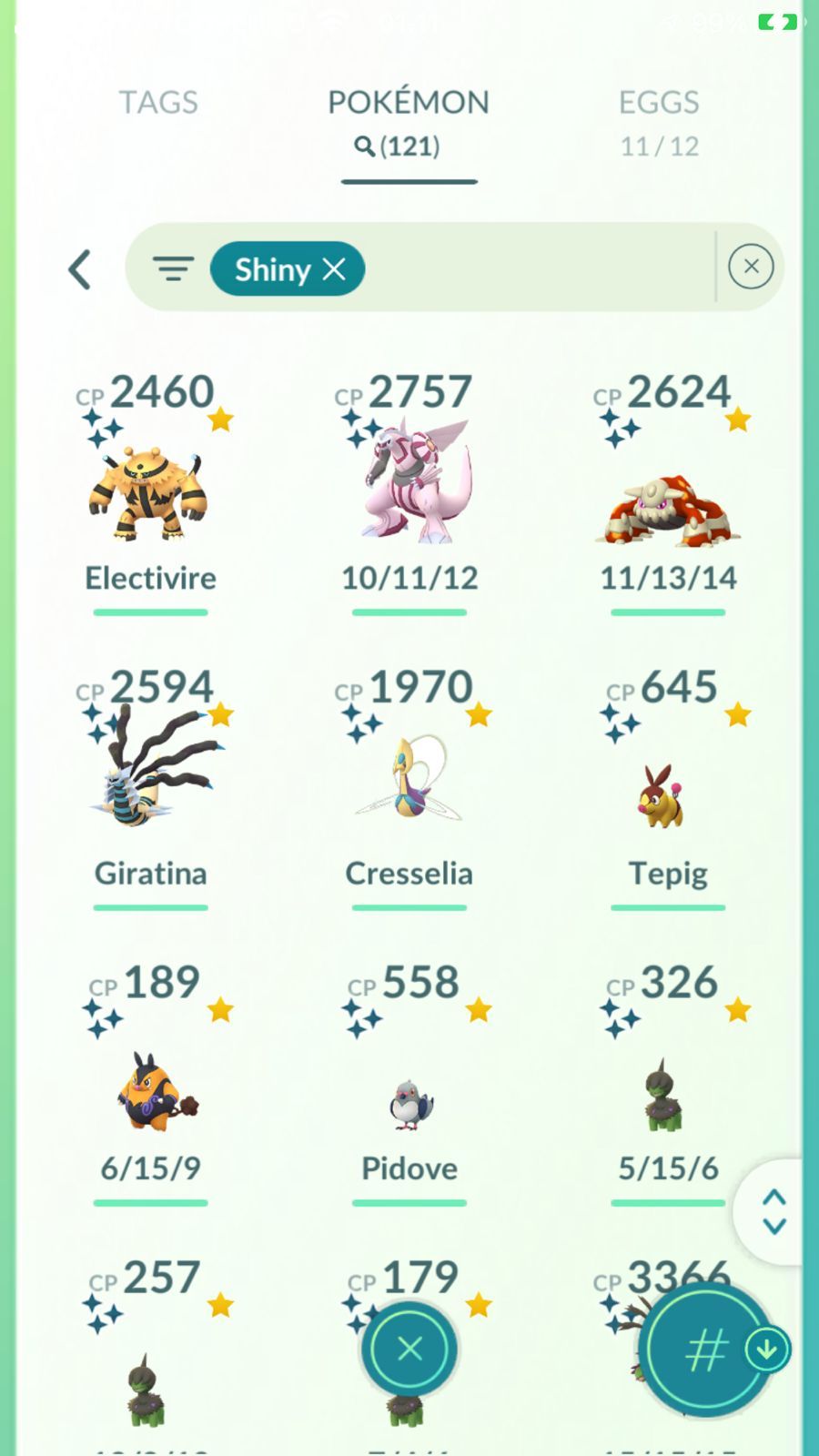Open the search filter options icon
Screen dimensions: 819x1456
(x=173, y=269)
